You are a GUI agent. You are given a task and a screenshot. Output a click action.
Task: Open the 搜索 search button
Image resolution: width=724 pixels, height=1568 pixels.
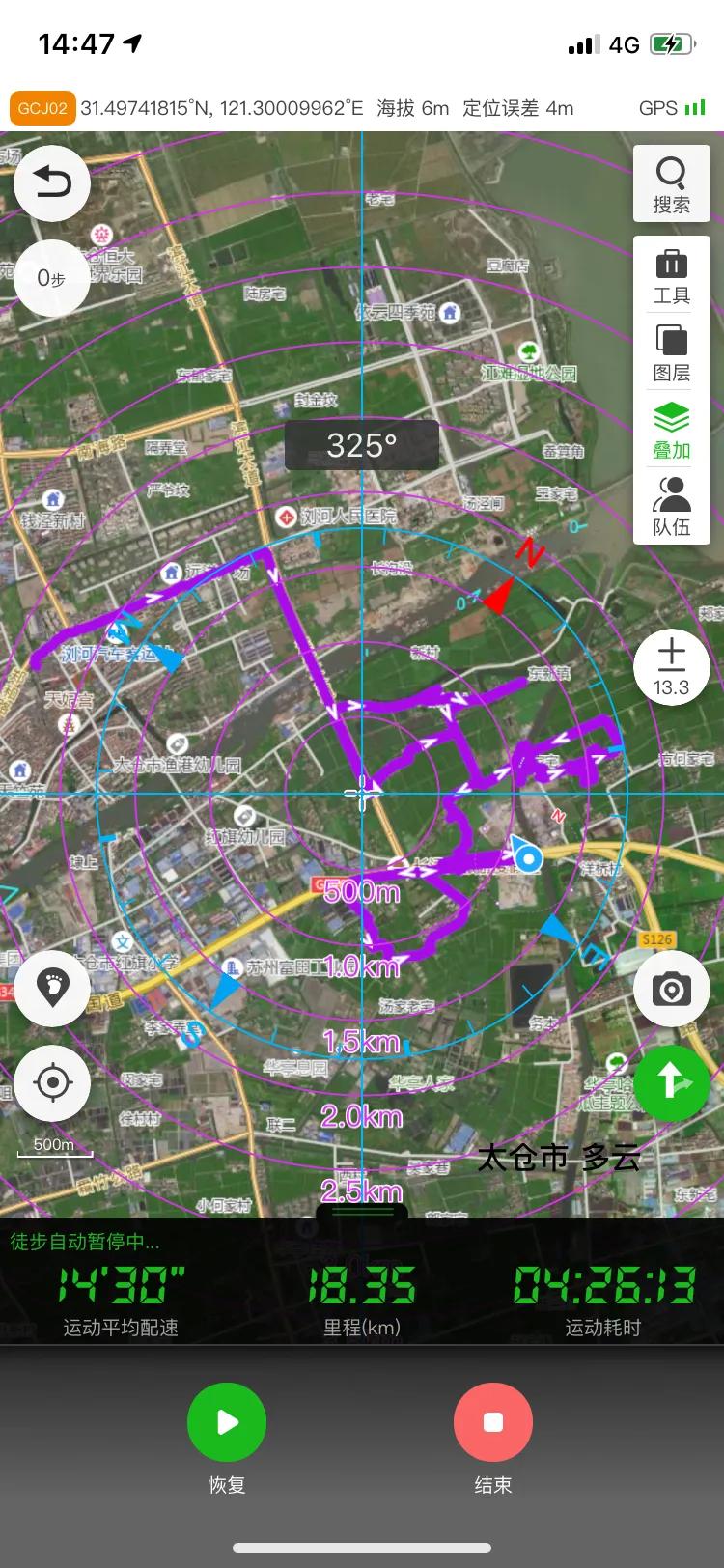tap(671, 184)
